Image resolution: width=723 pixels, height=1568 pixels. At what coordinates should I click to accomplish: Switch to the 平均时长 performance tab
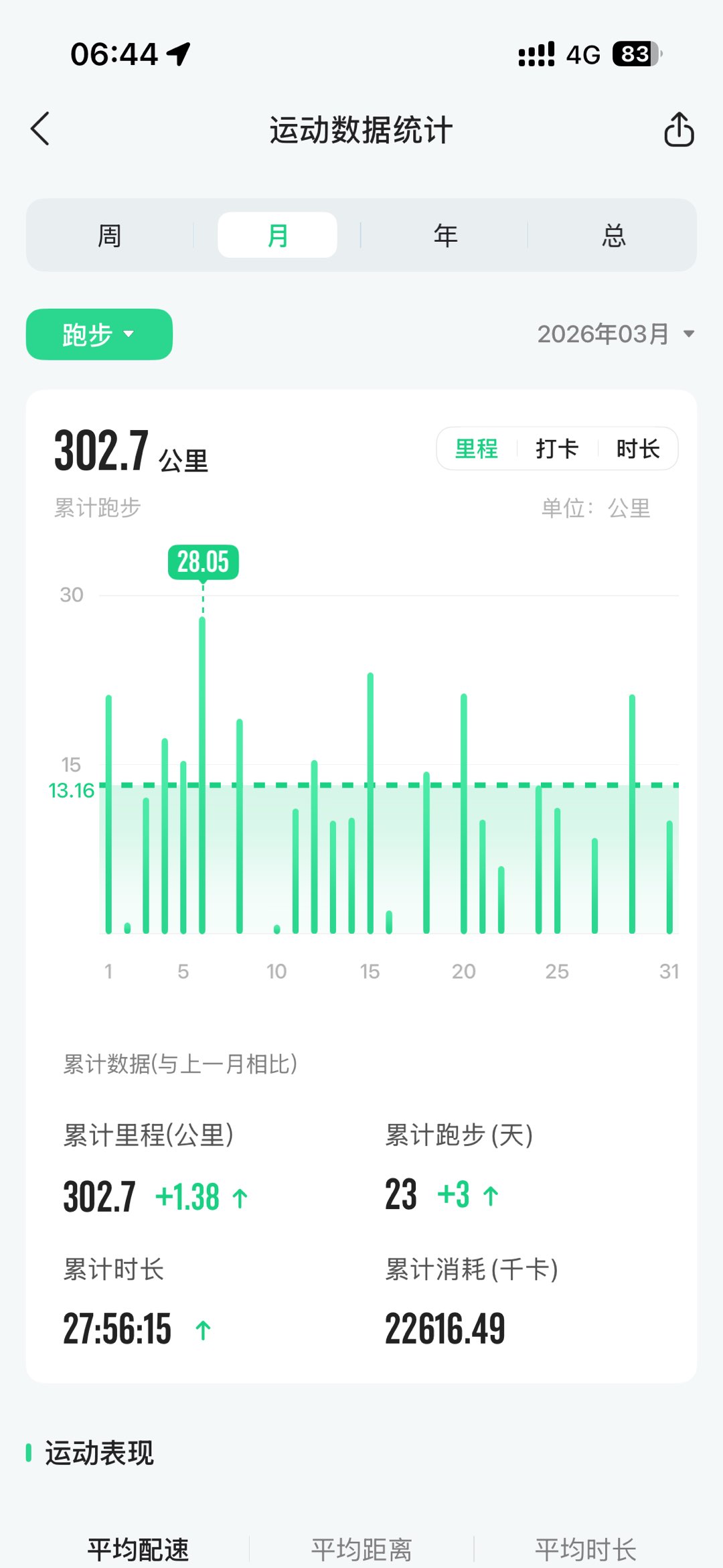585,1549
